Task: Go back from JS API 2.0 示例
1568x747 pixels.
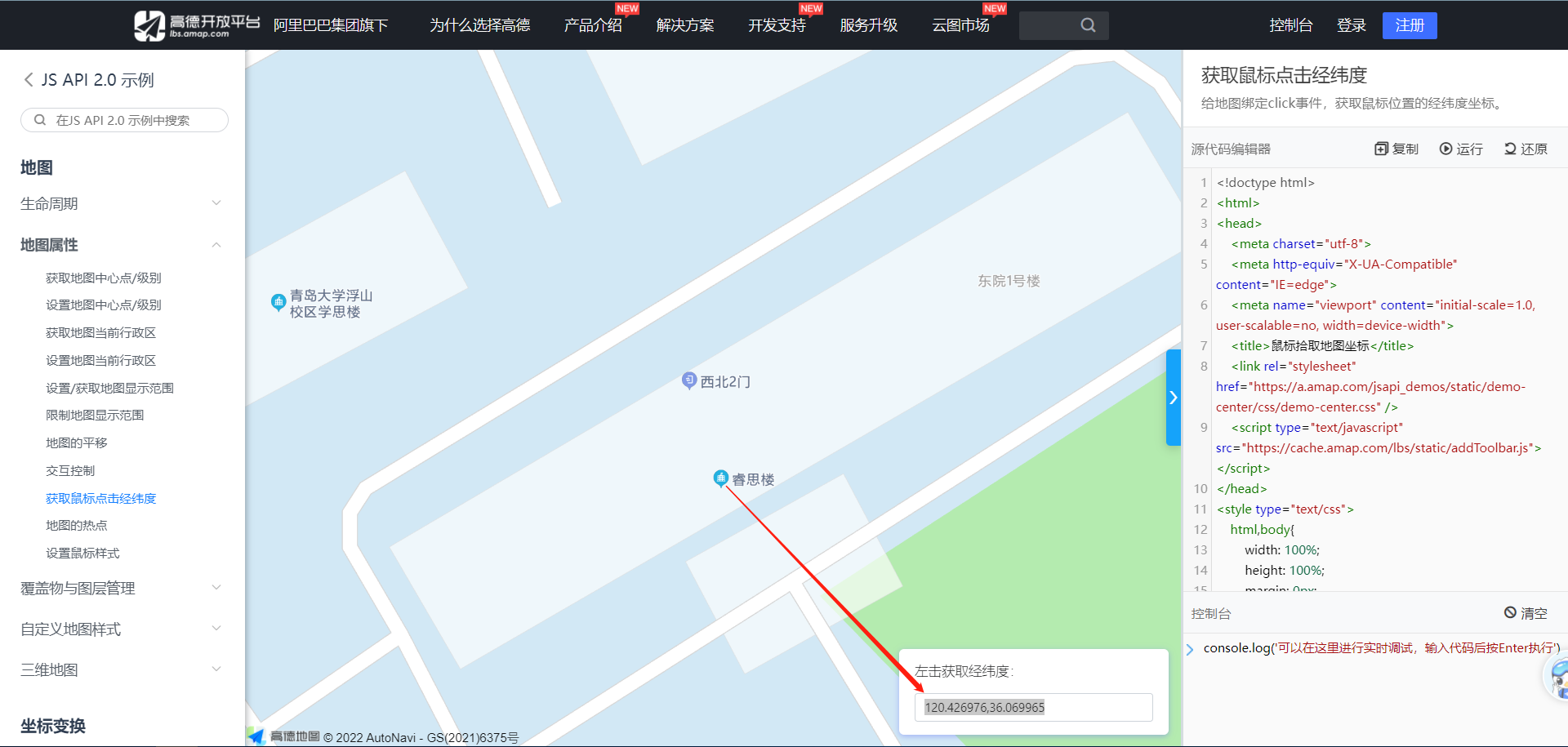Action: pyautogui.click(x=29, y=79)
